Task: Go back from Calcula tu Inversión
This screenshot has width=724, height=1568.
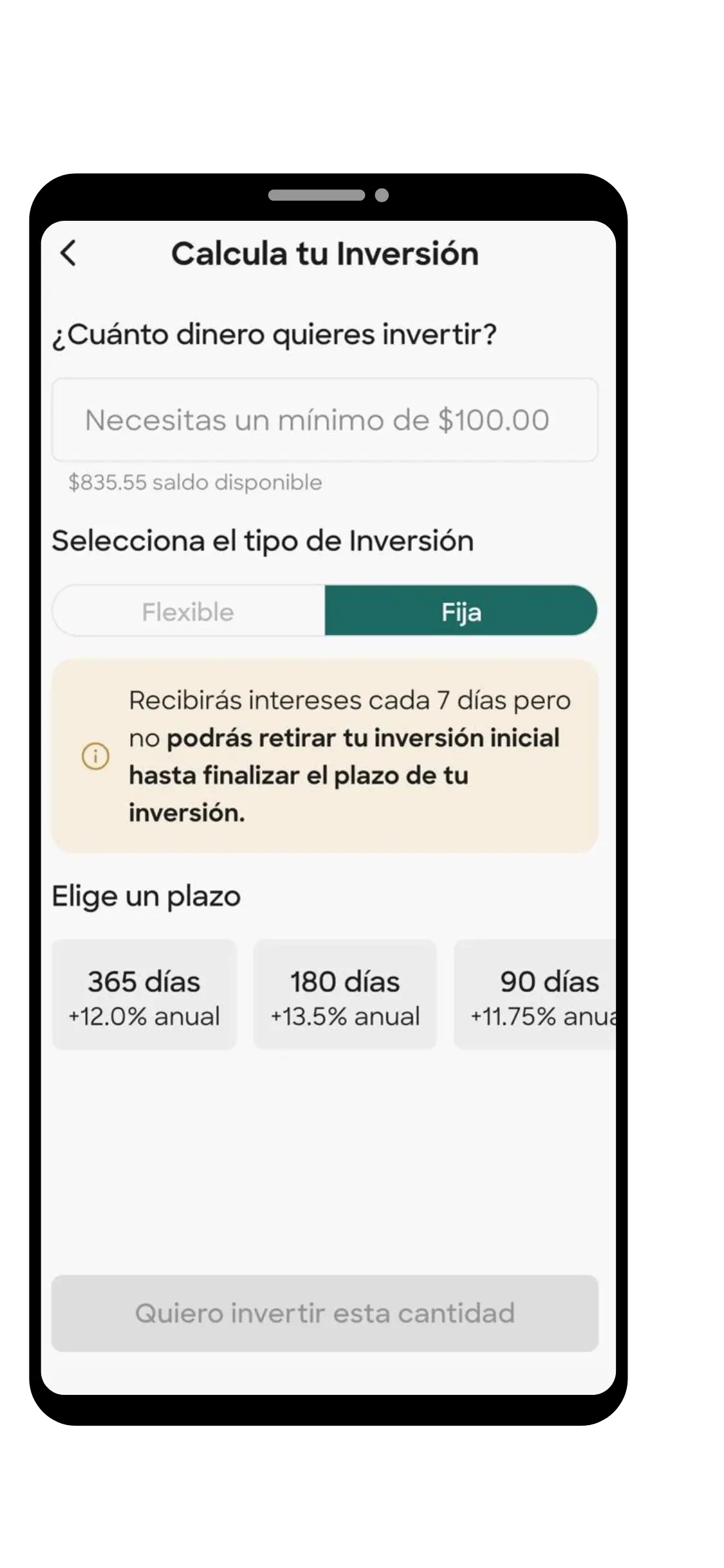Action: [x=68, y=253]
